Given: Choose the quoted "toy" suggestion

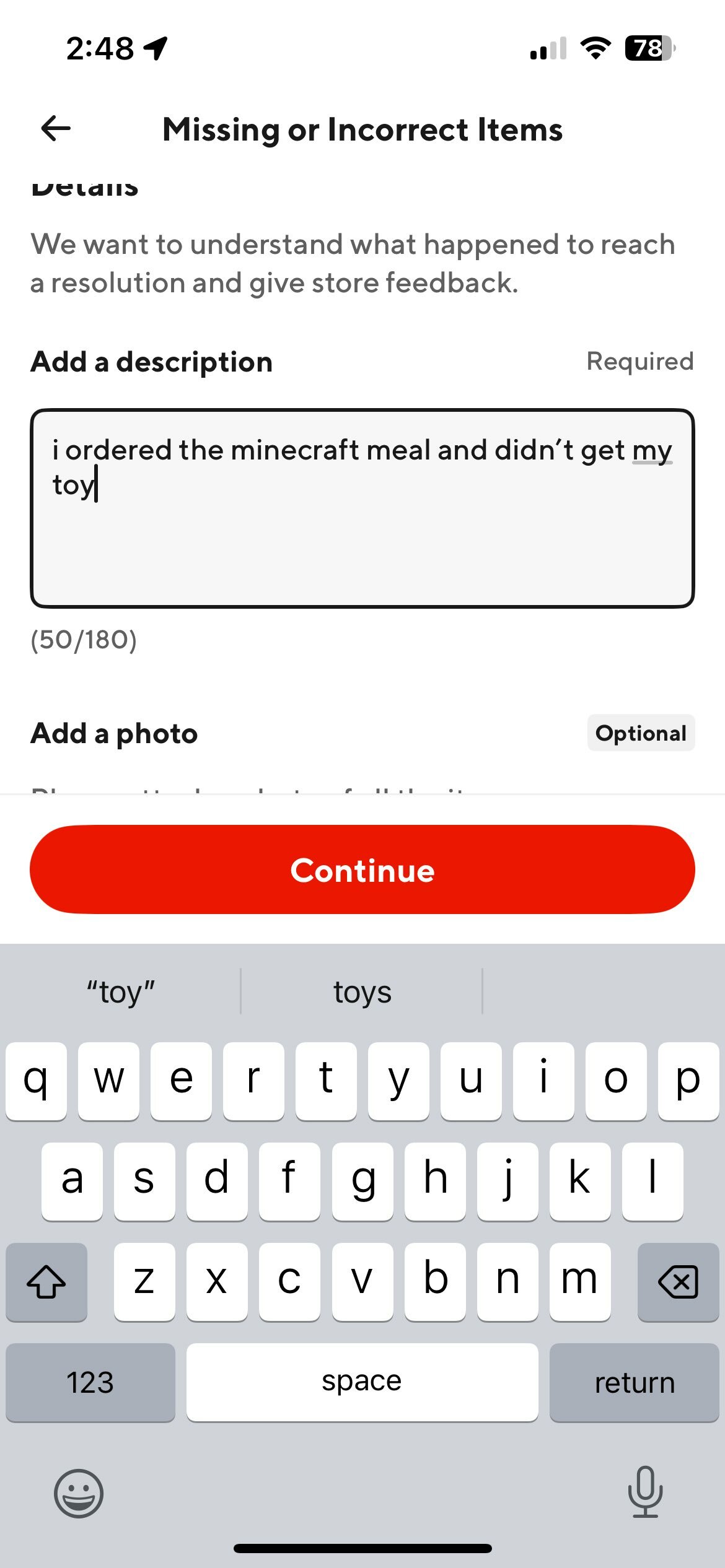Looking at the screenshot, I should (120, 991).
